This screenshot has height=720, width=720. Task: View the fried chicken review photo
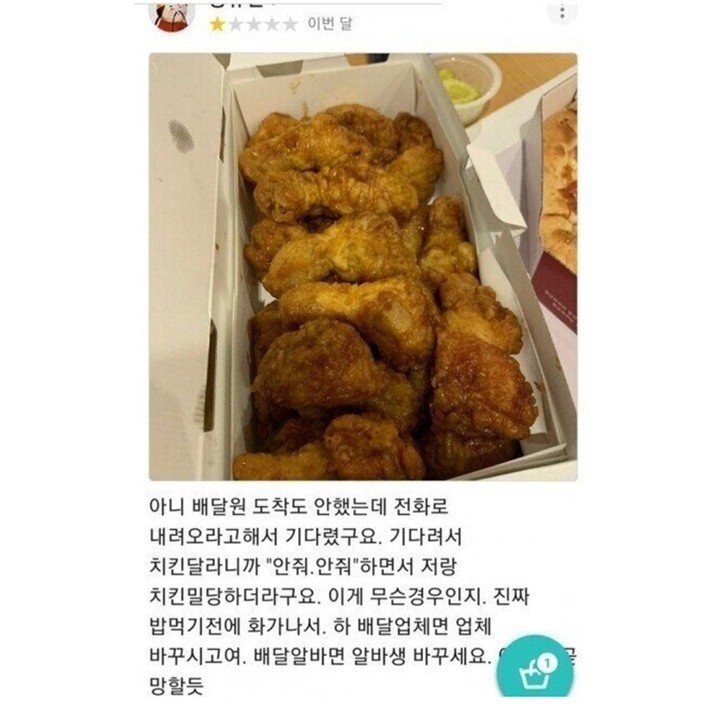(362, 267)
